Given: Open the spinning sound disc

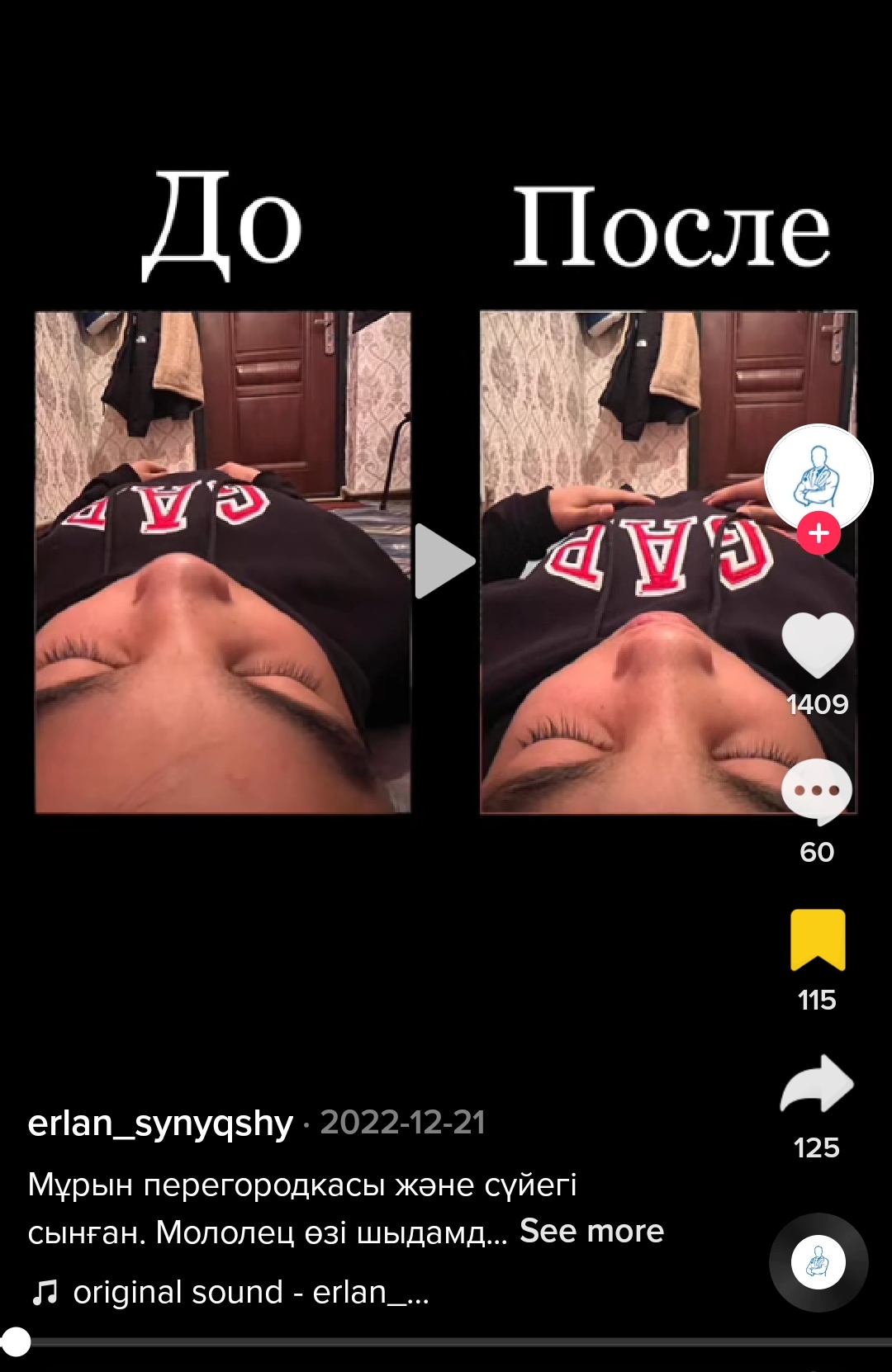Looking at the screenshot, I should (x=818, y=1262).
